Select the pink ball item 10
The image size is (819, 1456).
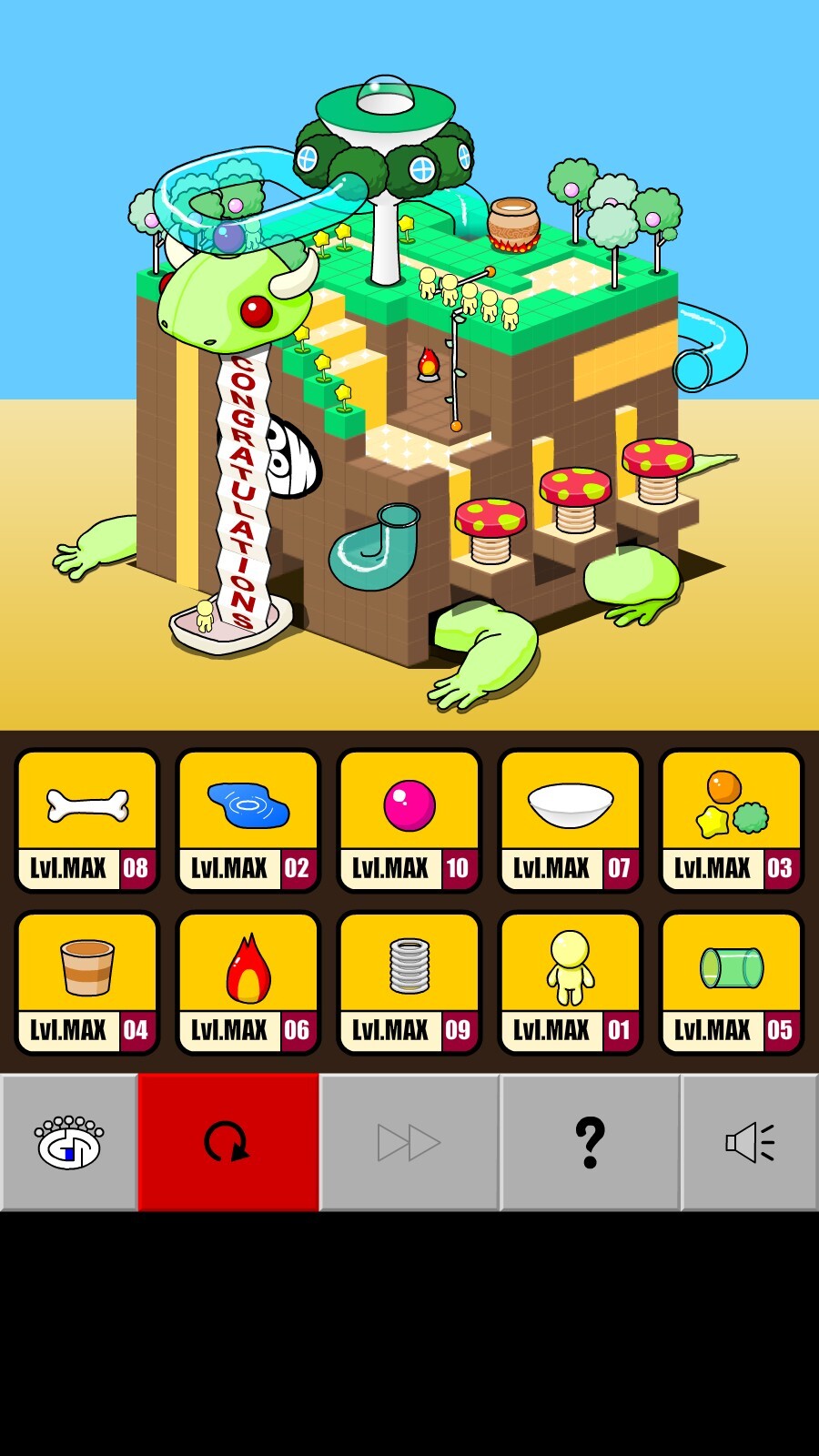click(x=409, y=821)
